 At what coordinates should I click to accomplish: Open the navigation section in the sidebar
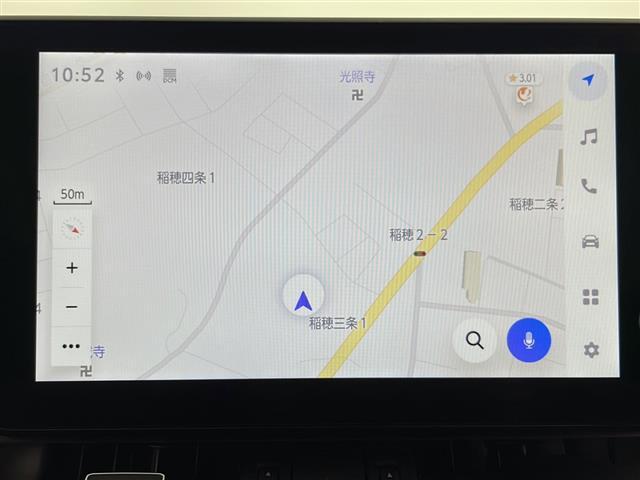point(587,80)
